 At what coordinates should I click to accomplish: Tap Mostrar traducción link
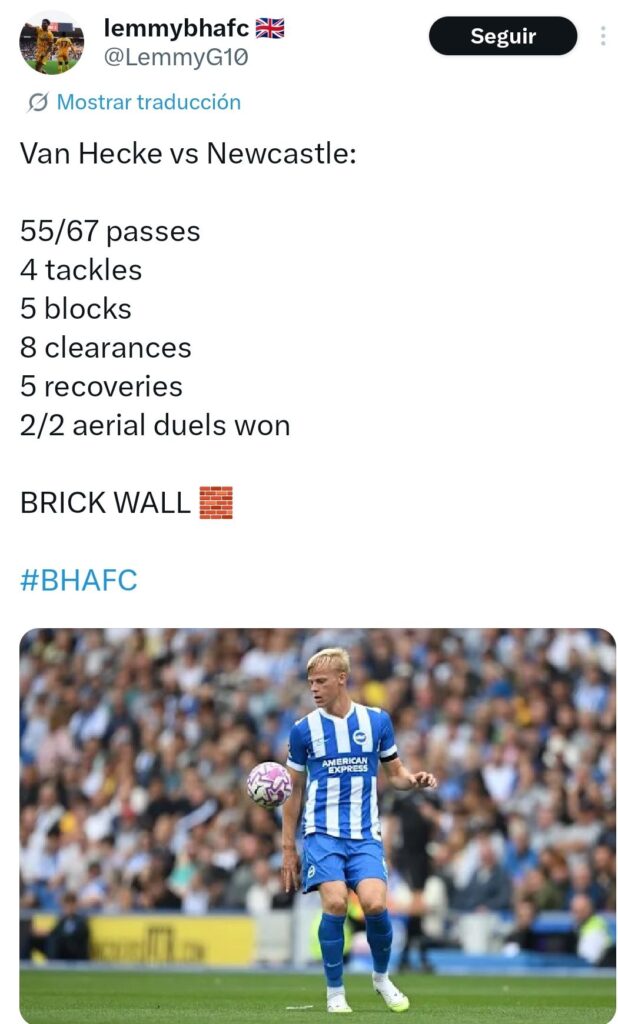148,102
